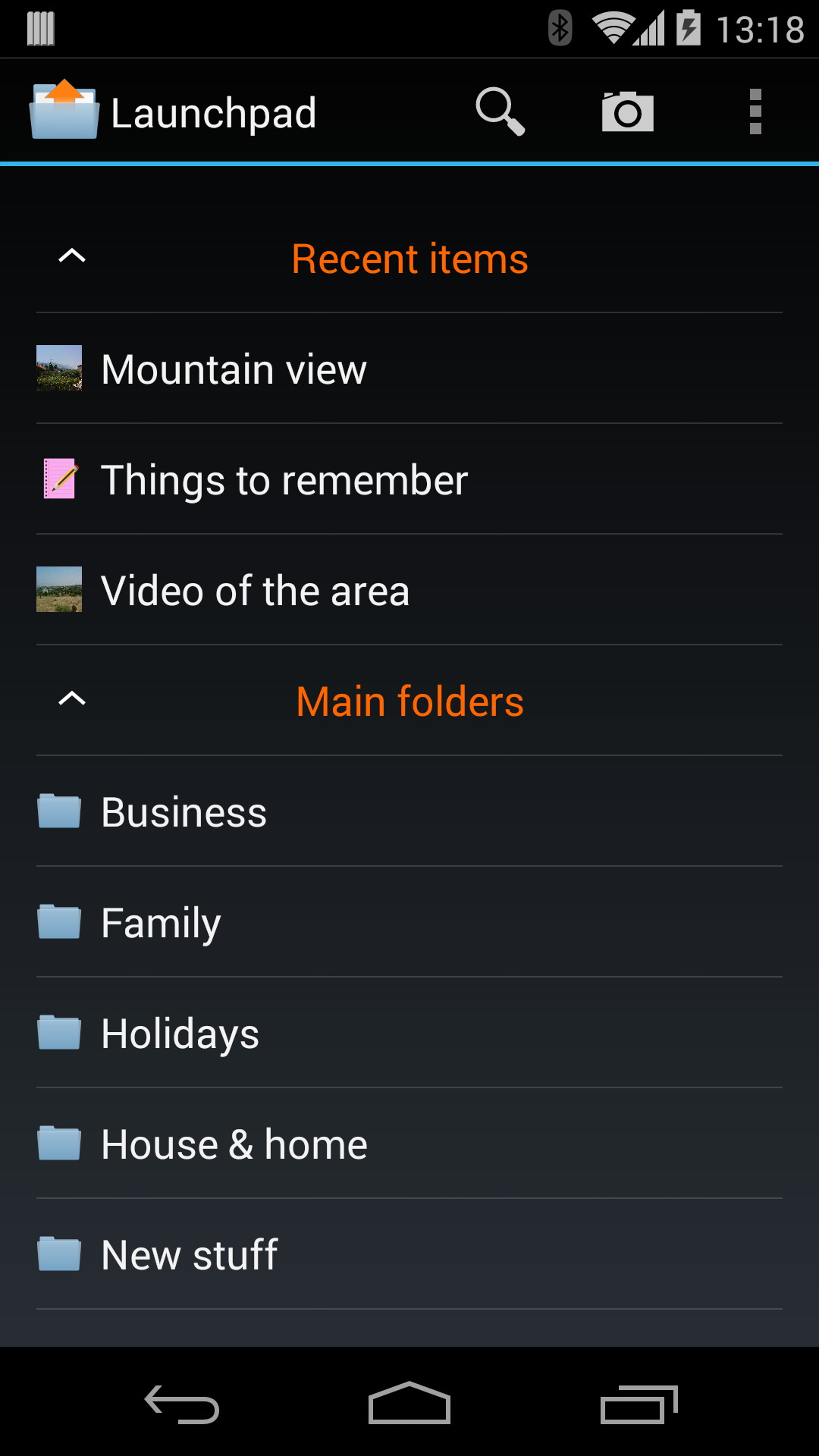Open the search magnifier icon
The width and height of the screenshot is (819, 1456).
click(500, 111)
